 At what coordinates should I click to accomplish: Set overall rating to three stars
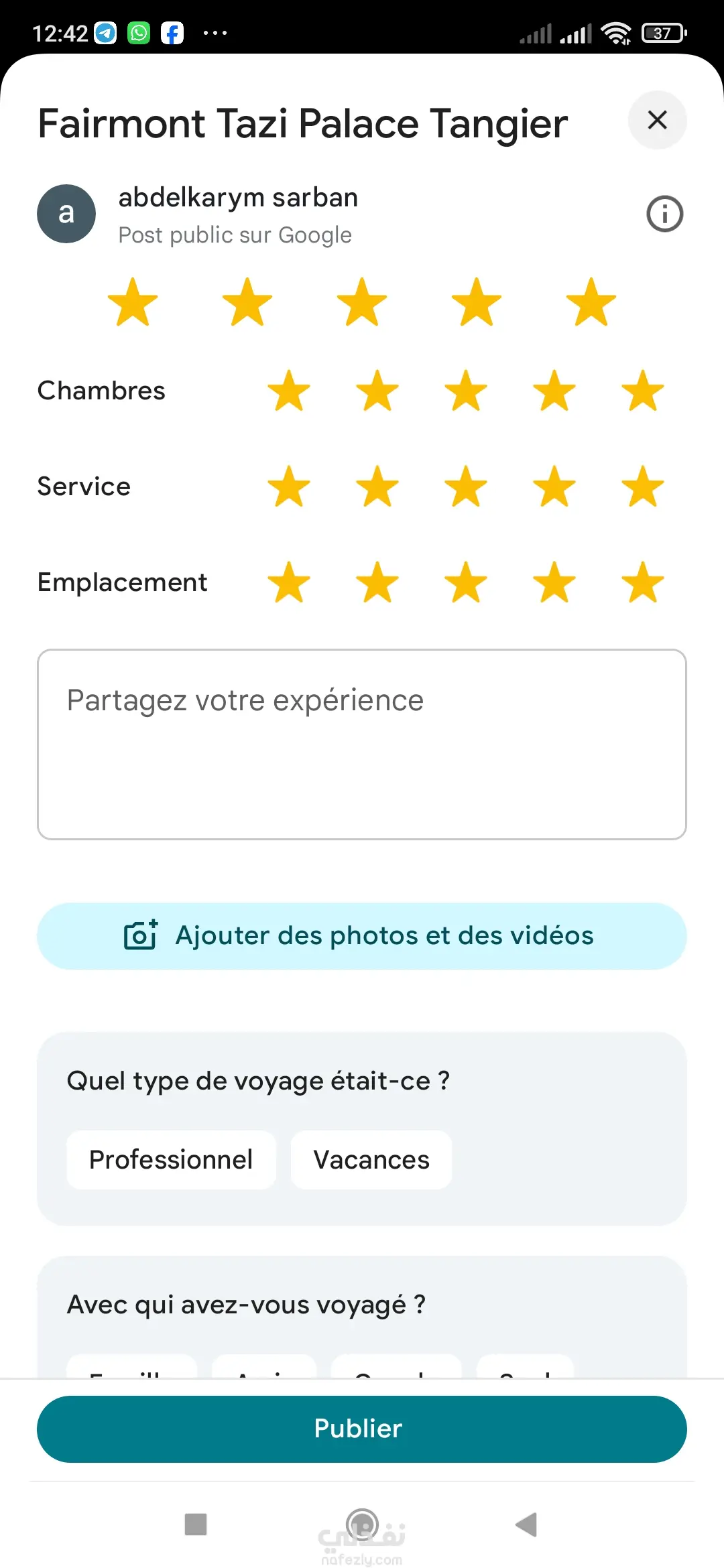pos(362,302)
